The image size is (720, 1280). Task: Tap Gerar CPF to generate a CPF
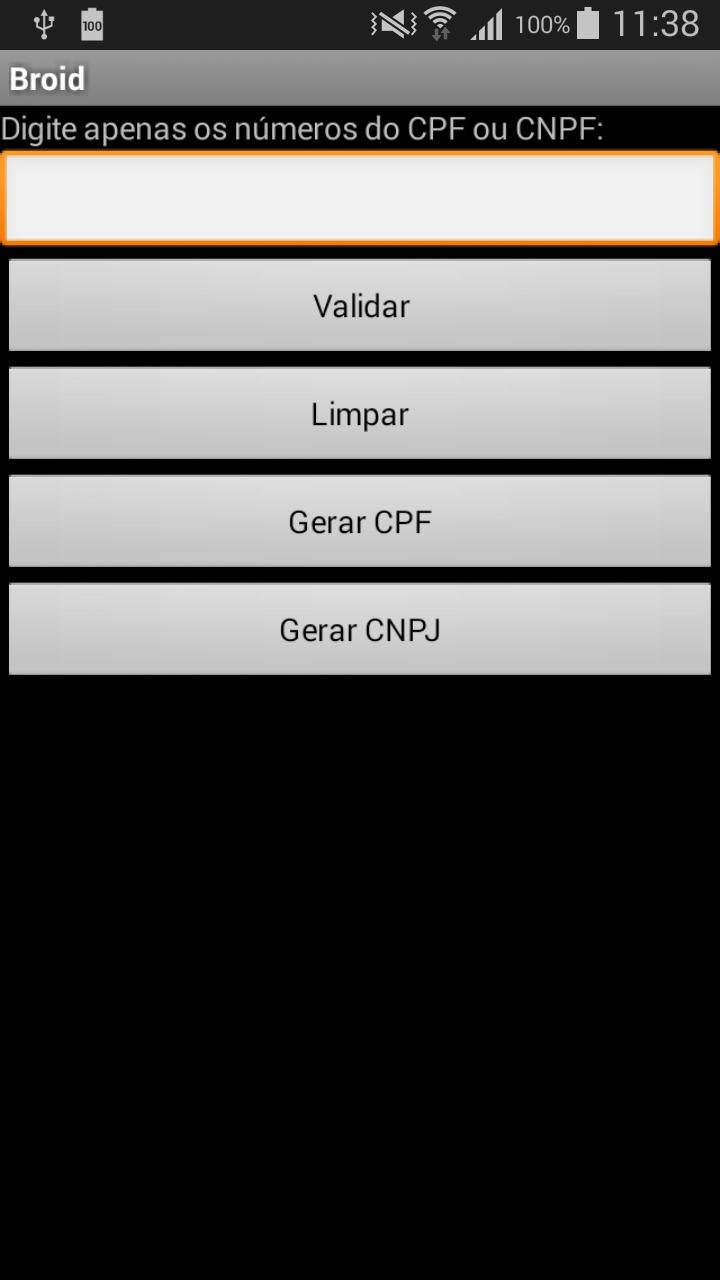[360, 521]
